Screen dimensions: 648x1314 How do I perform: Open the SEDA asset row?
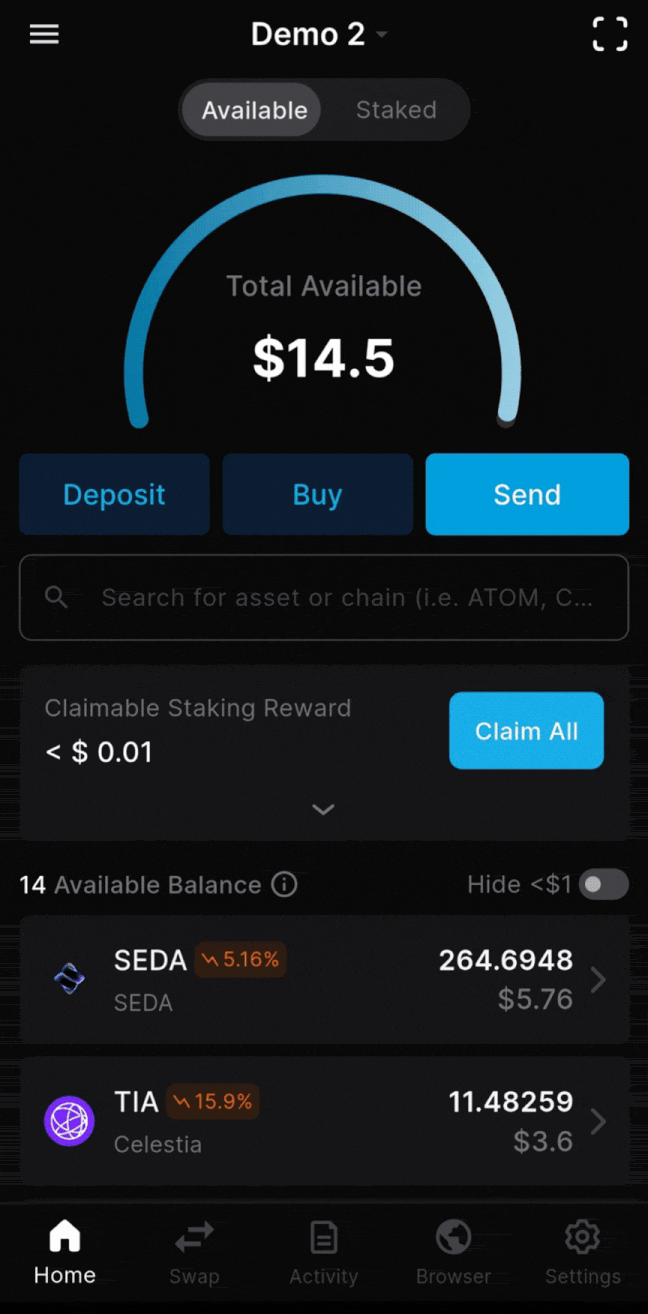(324, 979)
